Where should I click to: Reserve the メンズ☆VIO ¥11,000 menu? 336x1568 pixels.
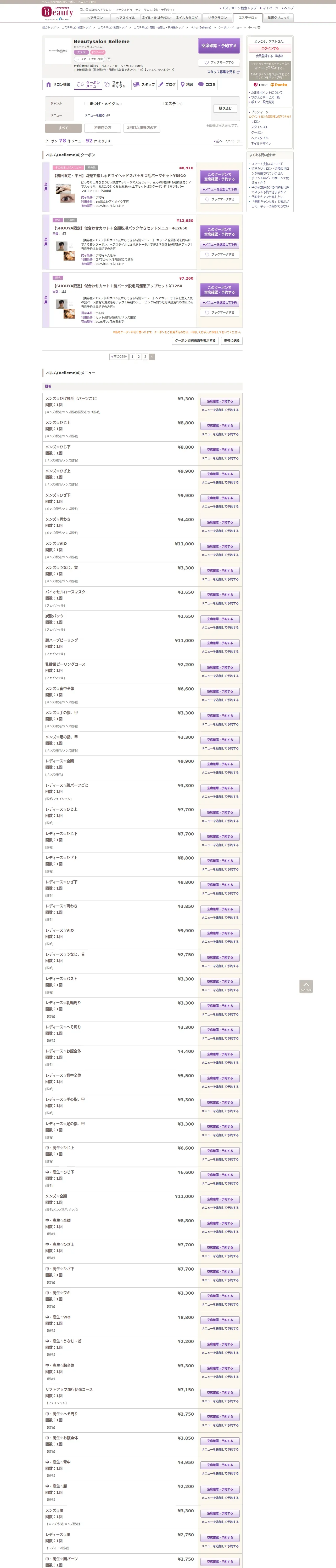220,547
